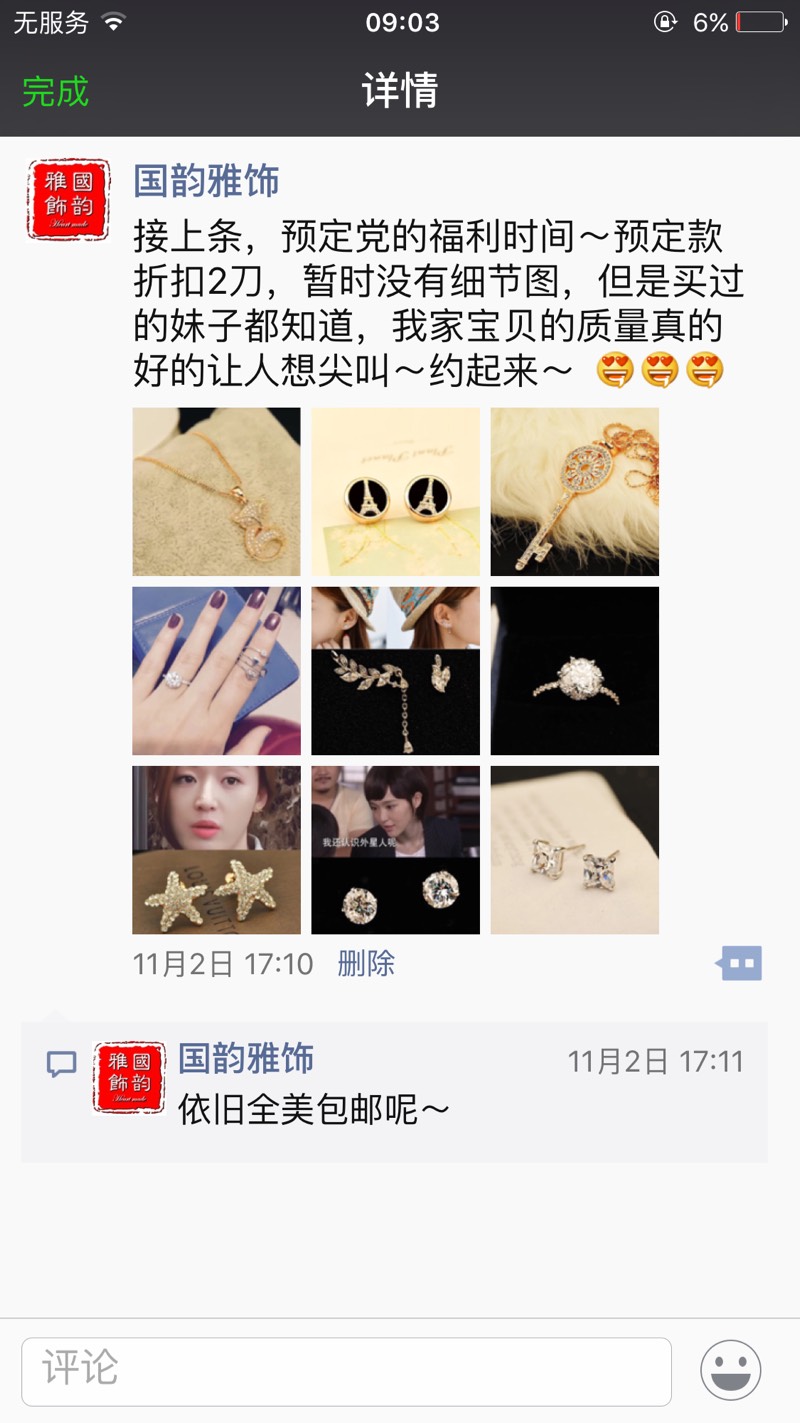Screen dimensions: 800x1423
Task: Open the hand with rings photo
Action: 216,670
